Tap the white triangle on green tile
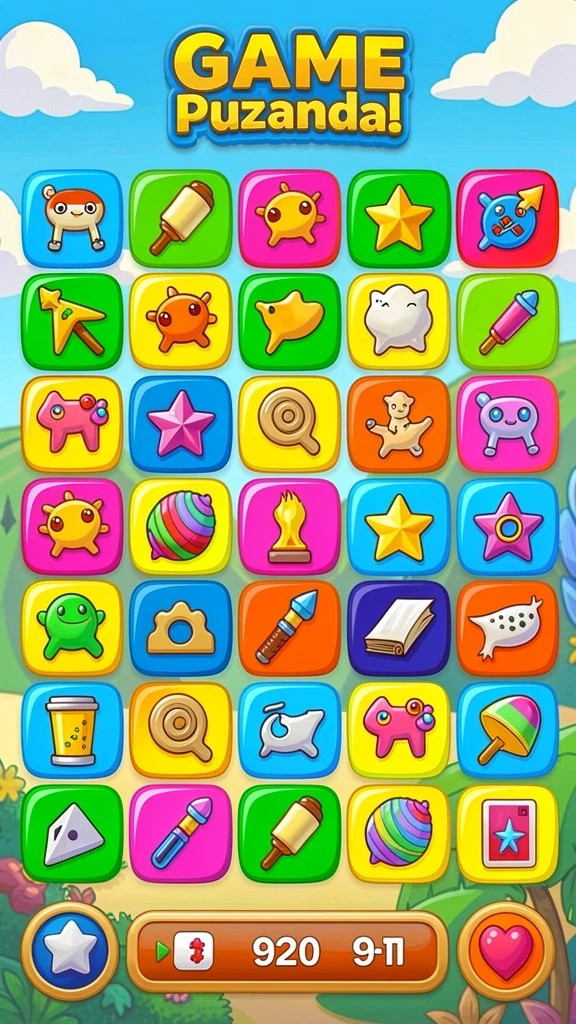Image resolution: width=576 pixels, height=1024 pixels. [x=72, y=833]
